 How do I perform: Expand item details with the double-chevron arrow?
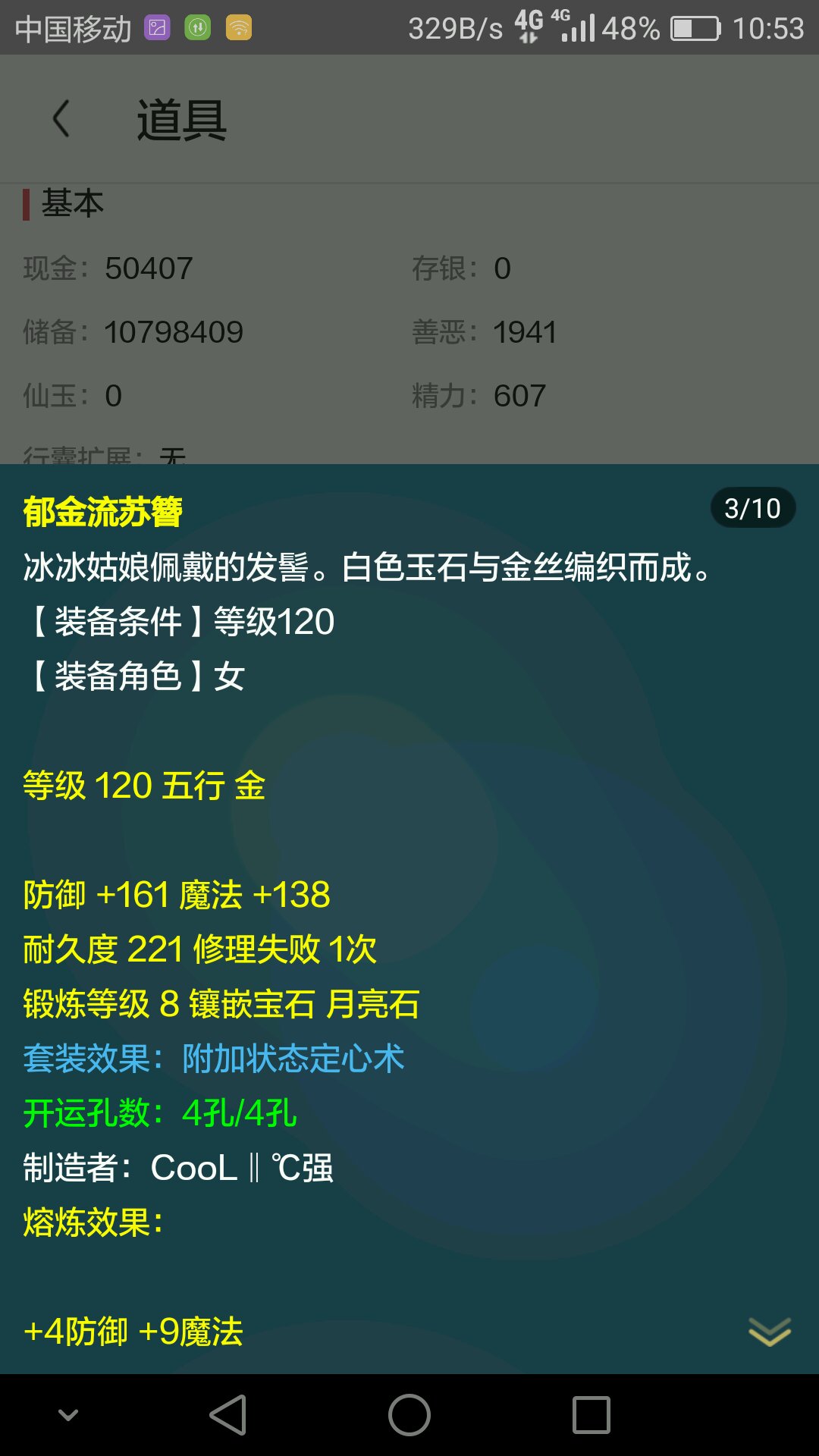point(770,1332)
